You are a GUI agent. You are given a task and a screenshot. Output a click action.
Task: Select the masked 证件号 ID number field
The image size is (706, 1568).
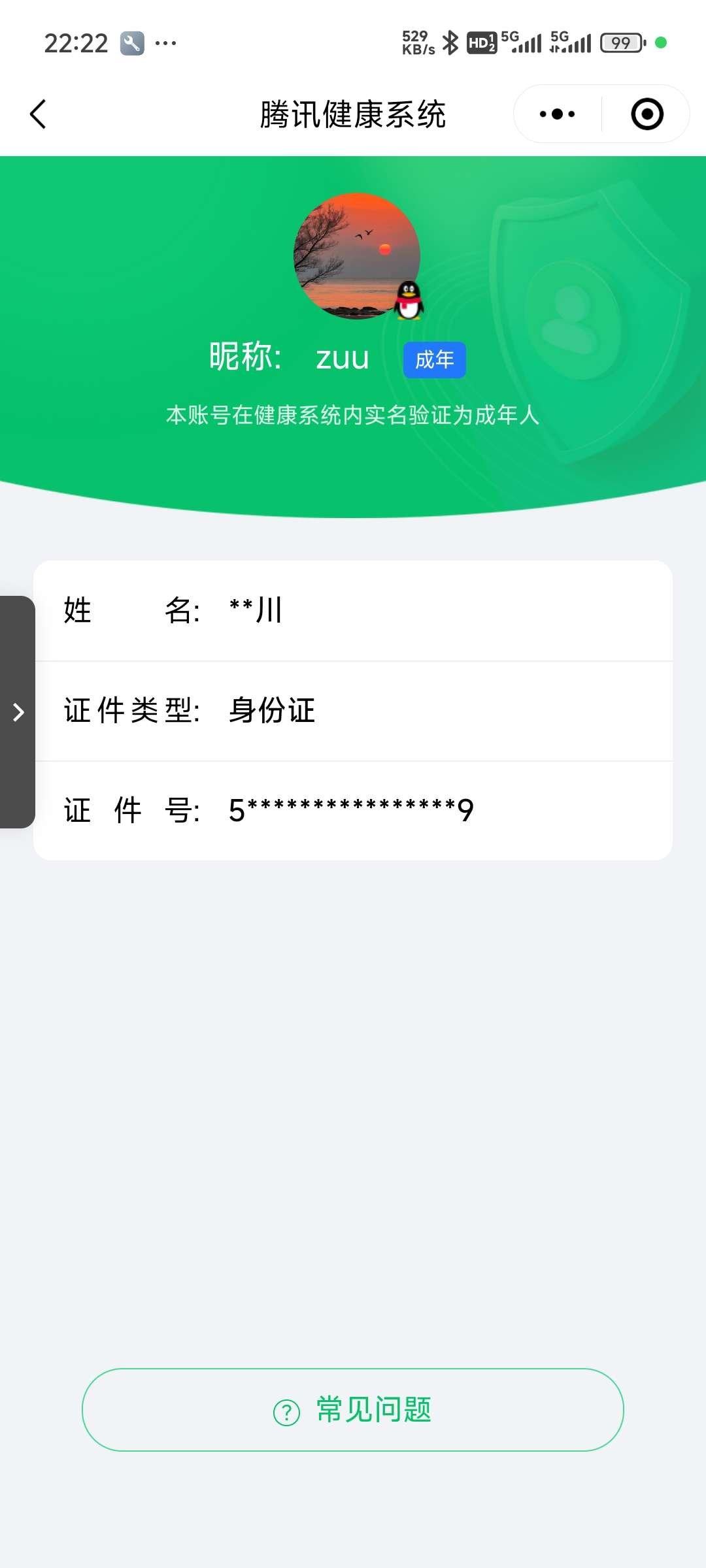coord(350,809)
